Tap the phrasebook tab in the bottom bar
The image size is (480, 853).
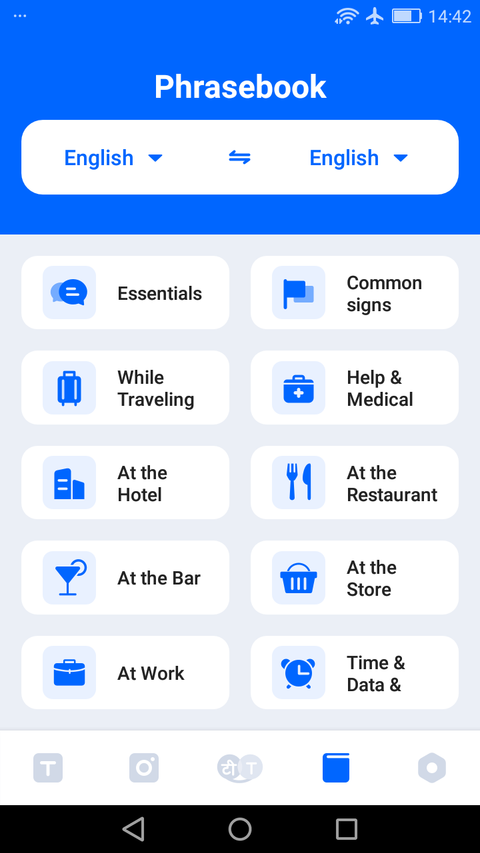(336, 768)
